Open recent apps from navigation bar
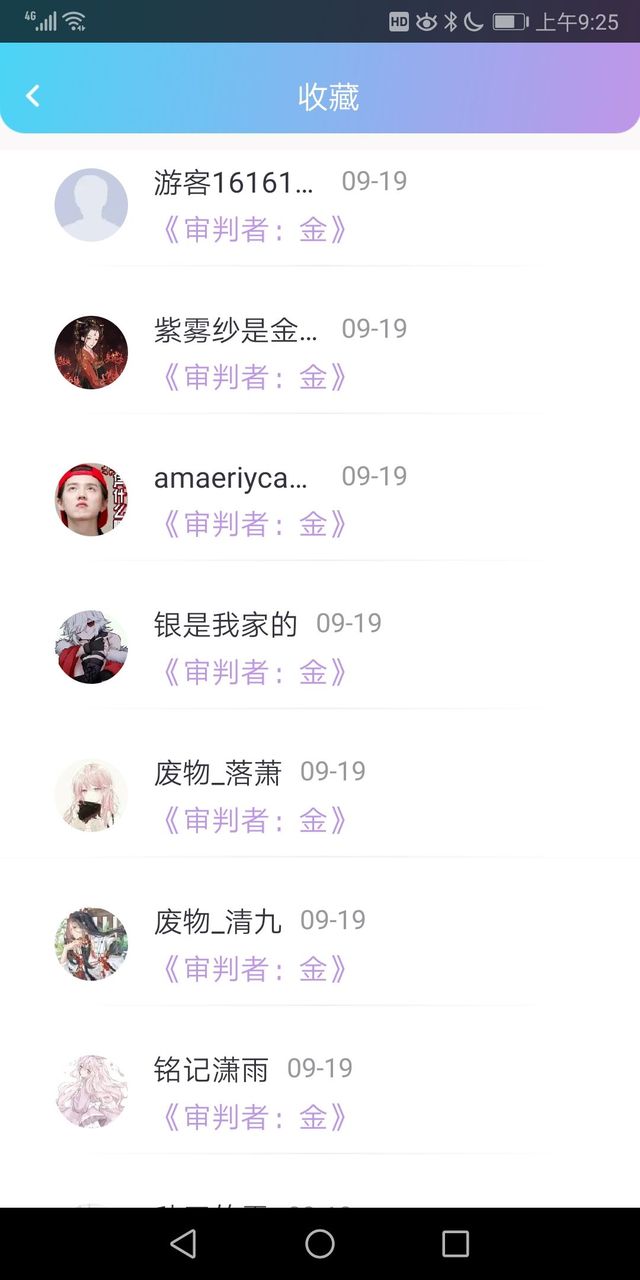Screen dimensions: 640x1280 [455, 1243]
